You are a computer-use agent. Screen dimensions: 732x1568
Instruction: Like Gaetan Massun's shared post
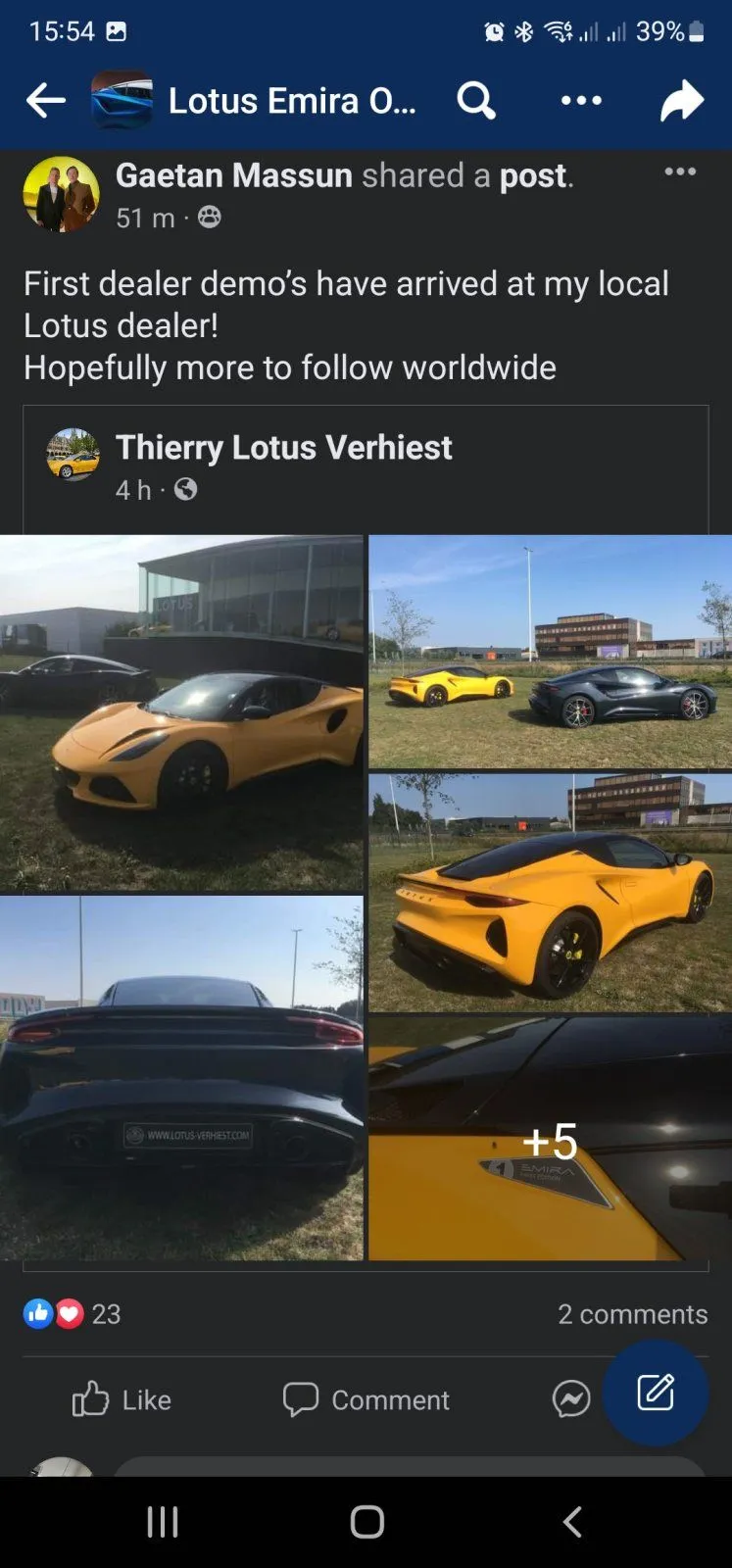122,1399
